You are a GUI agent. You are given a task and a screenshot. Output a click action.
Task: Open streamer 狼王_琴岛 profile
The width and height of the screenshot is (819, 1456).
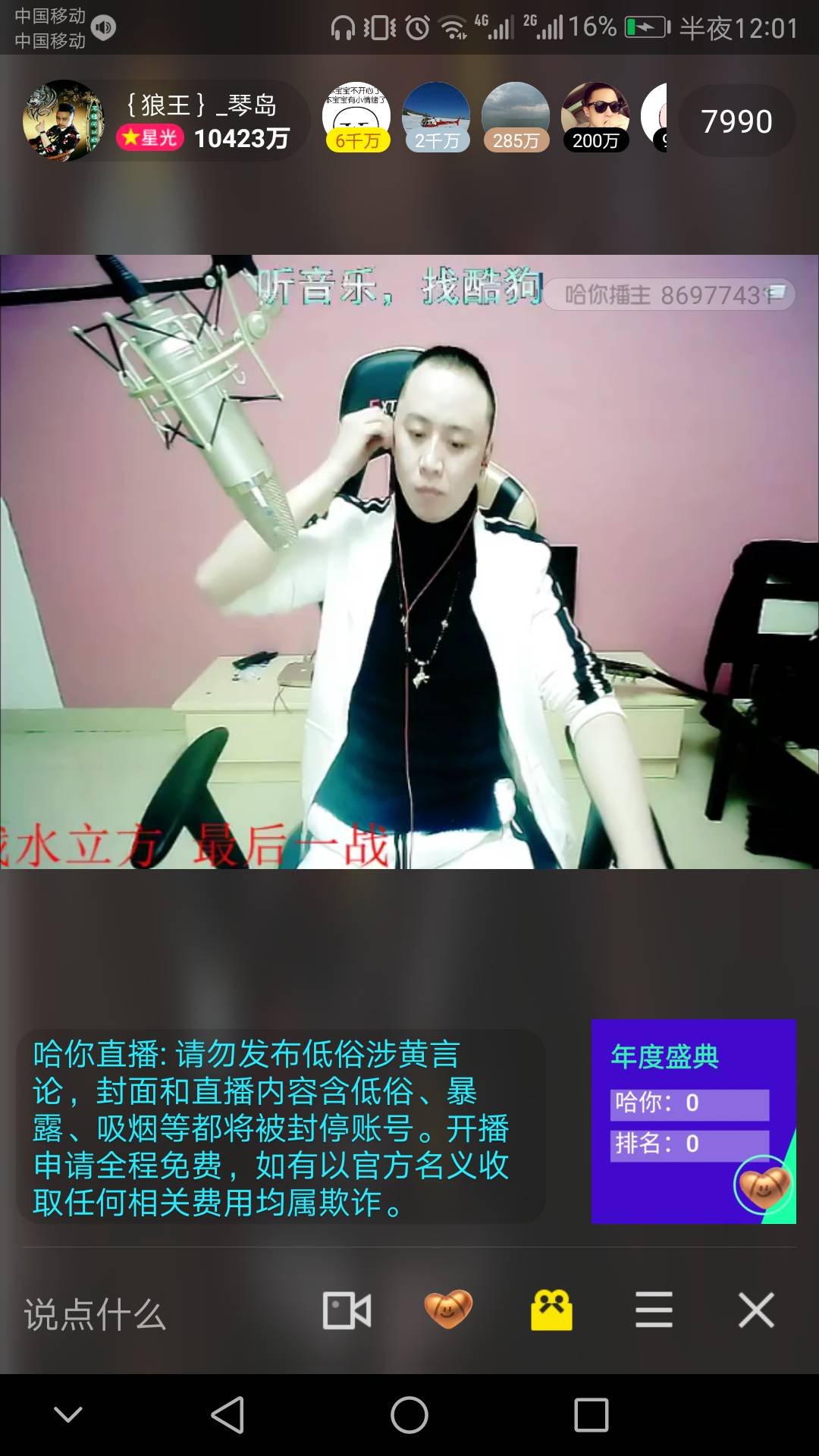64,121
